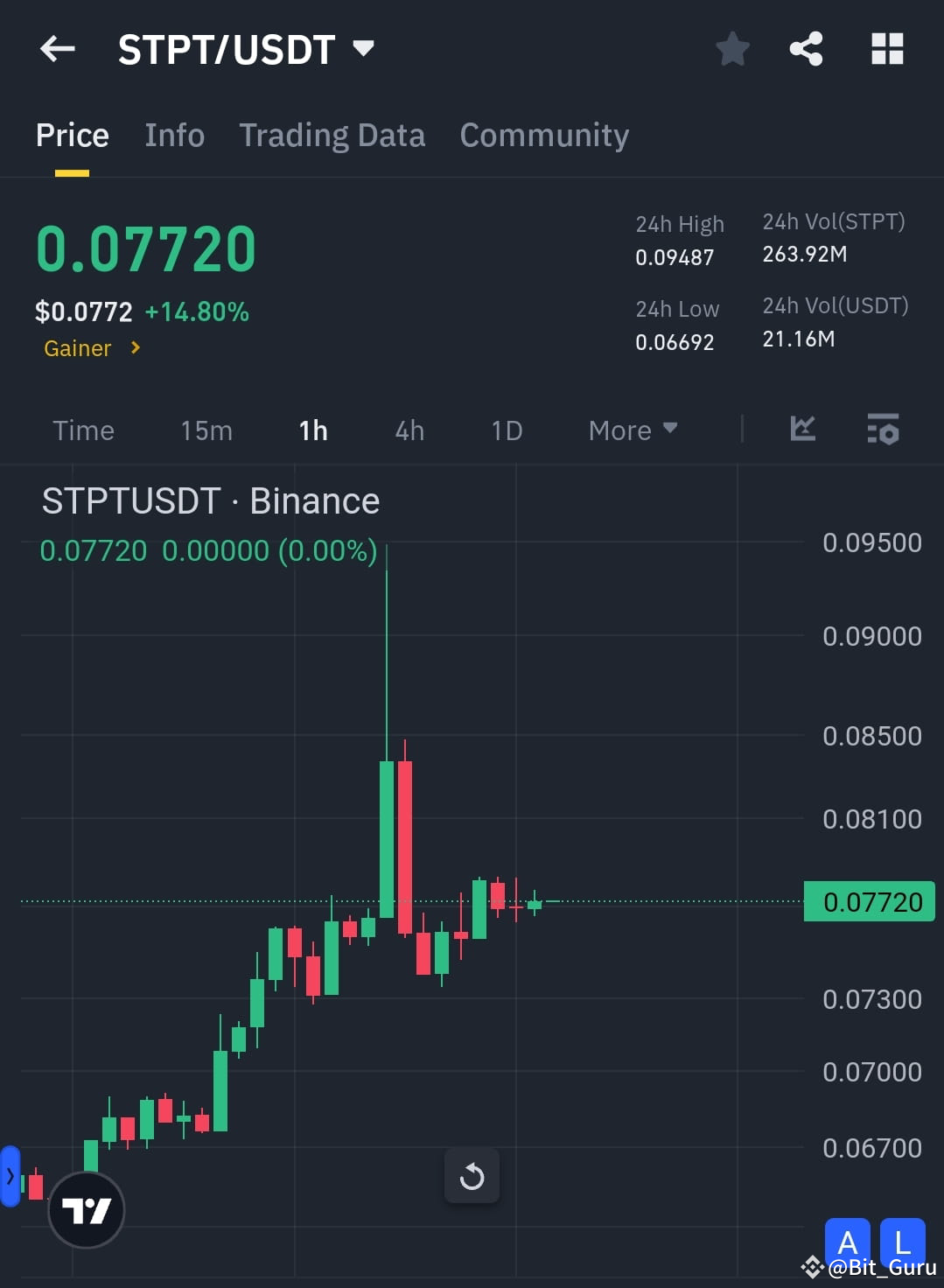Toggle the favorite star for STPT/USDT

732,48
